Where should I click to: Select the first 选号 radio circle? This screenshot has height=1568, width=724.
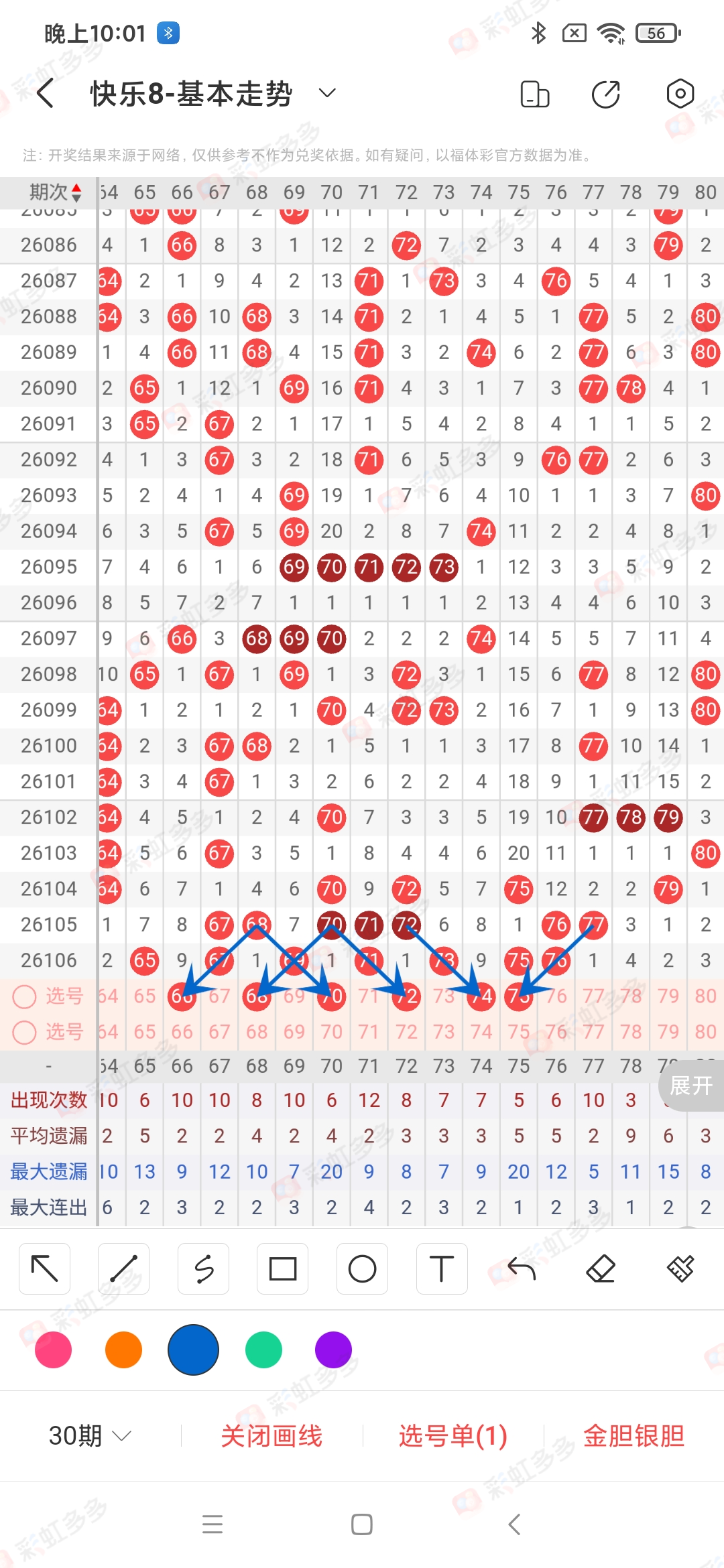tap(25, 996)
